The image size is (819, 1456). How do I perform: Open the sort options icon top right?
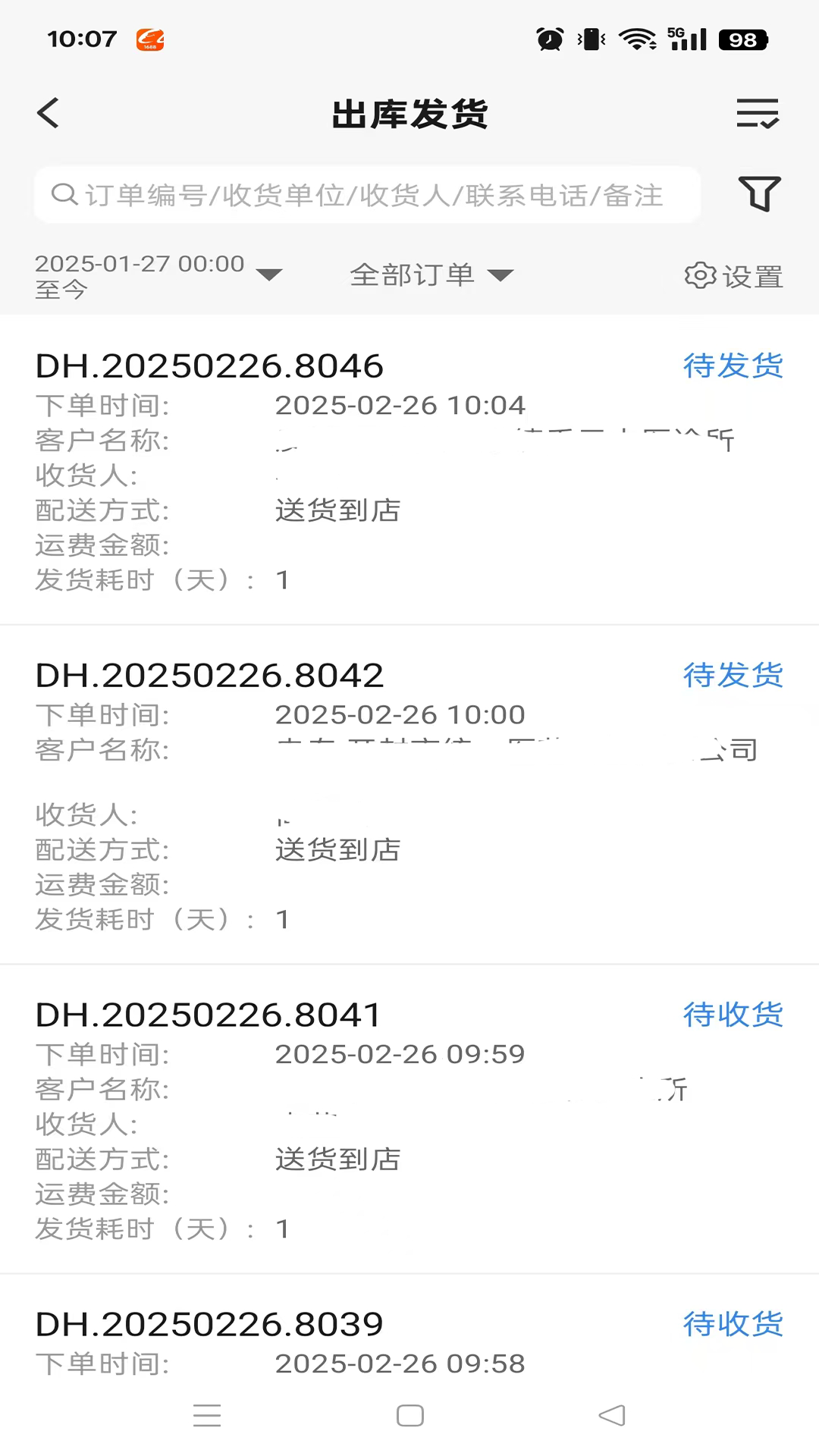pos(758,113)
